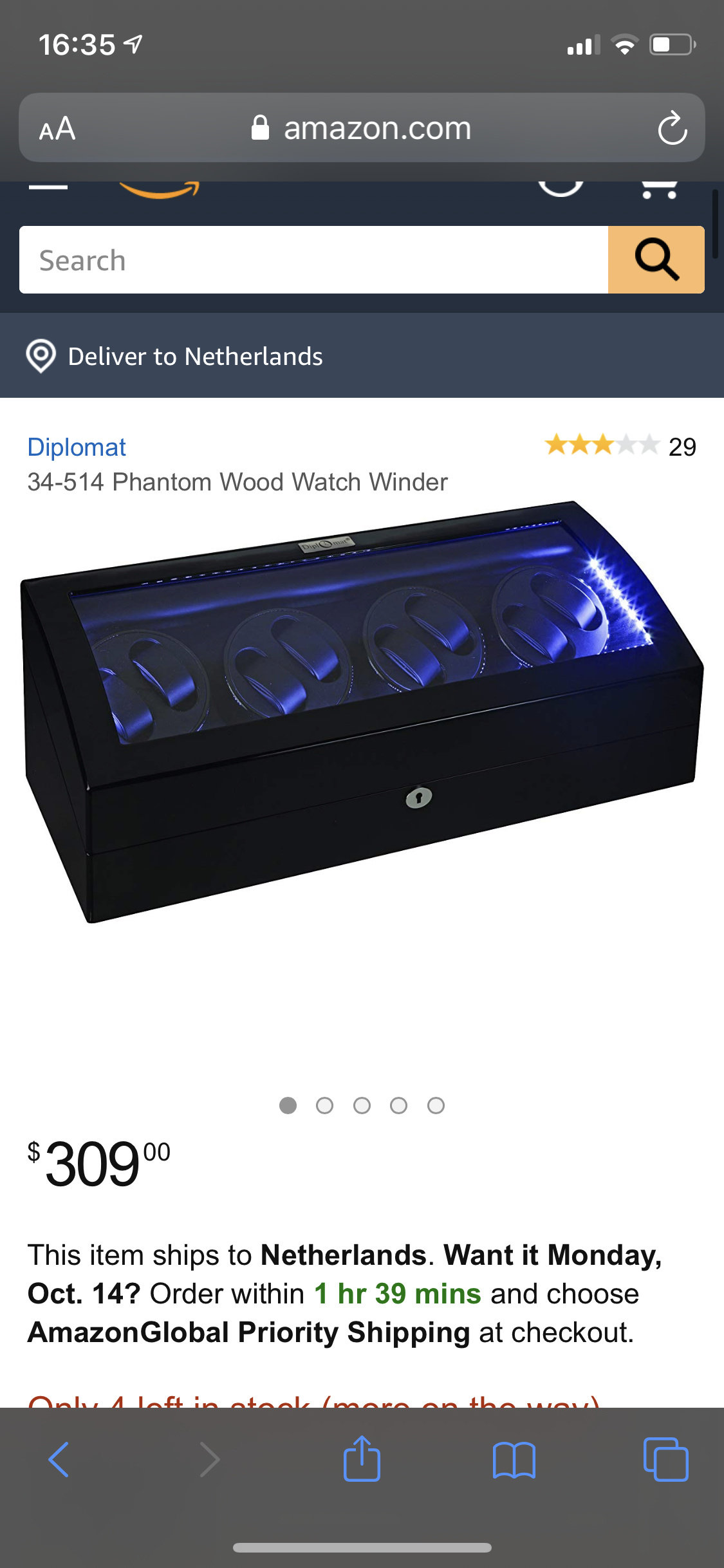Open the star rating reviews
The width and height of the screenshot is (724, 1568).
click(620, 445)
